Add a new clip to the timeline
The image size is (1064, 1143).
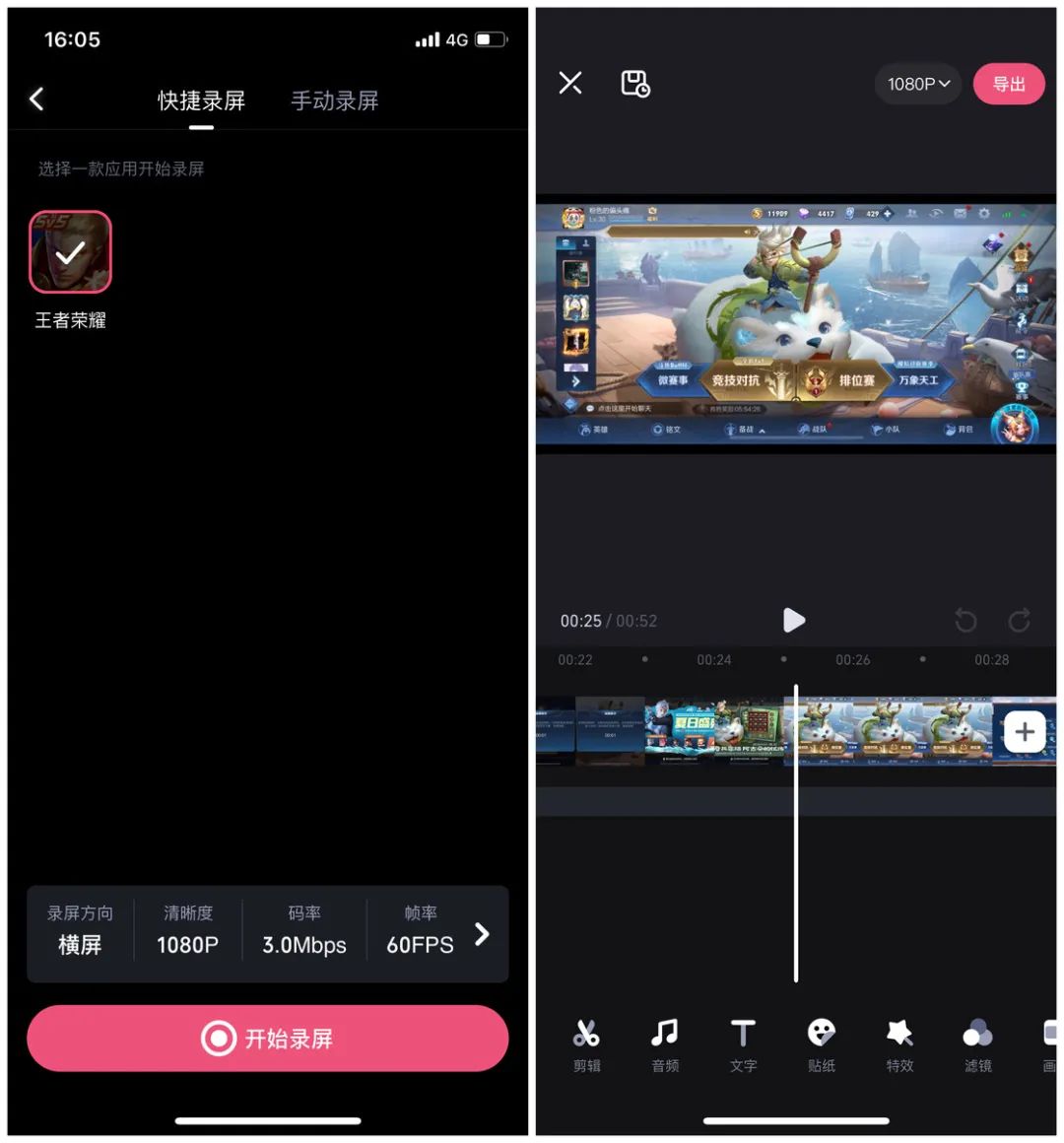tap(1024, 732)
